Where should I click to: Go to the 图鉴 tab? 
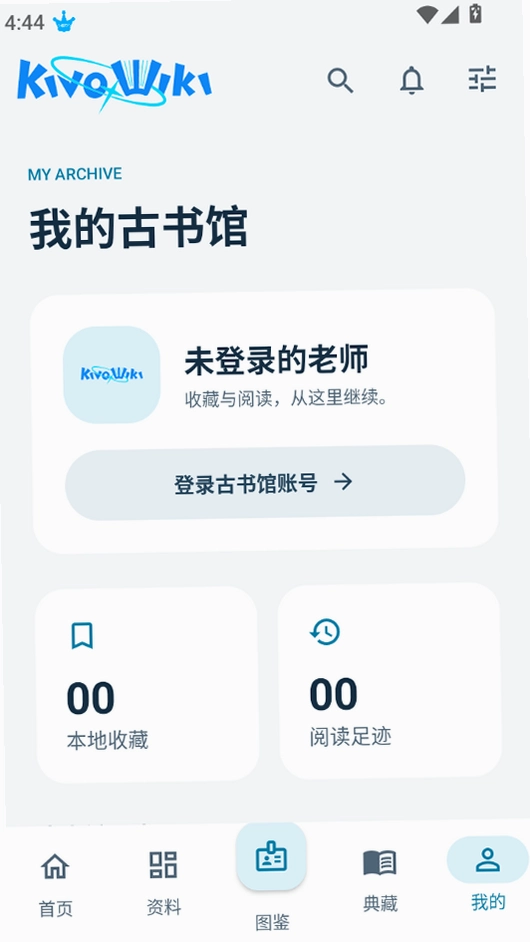click(272, 878)
